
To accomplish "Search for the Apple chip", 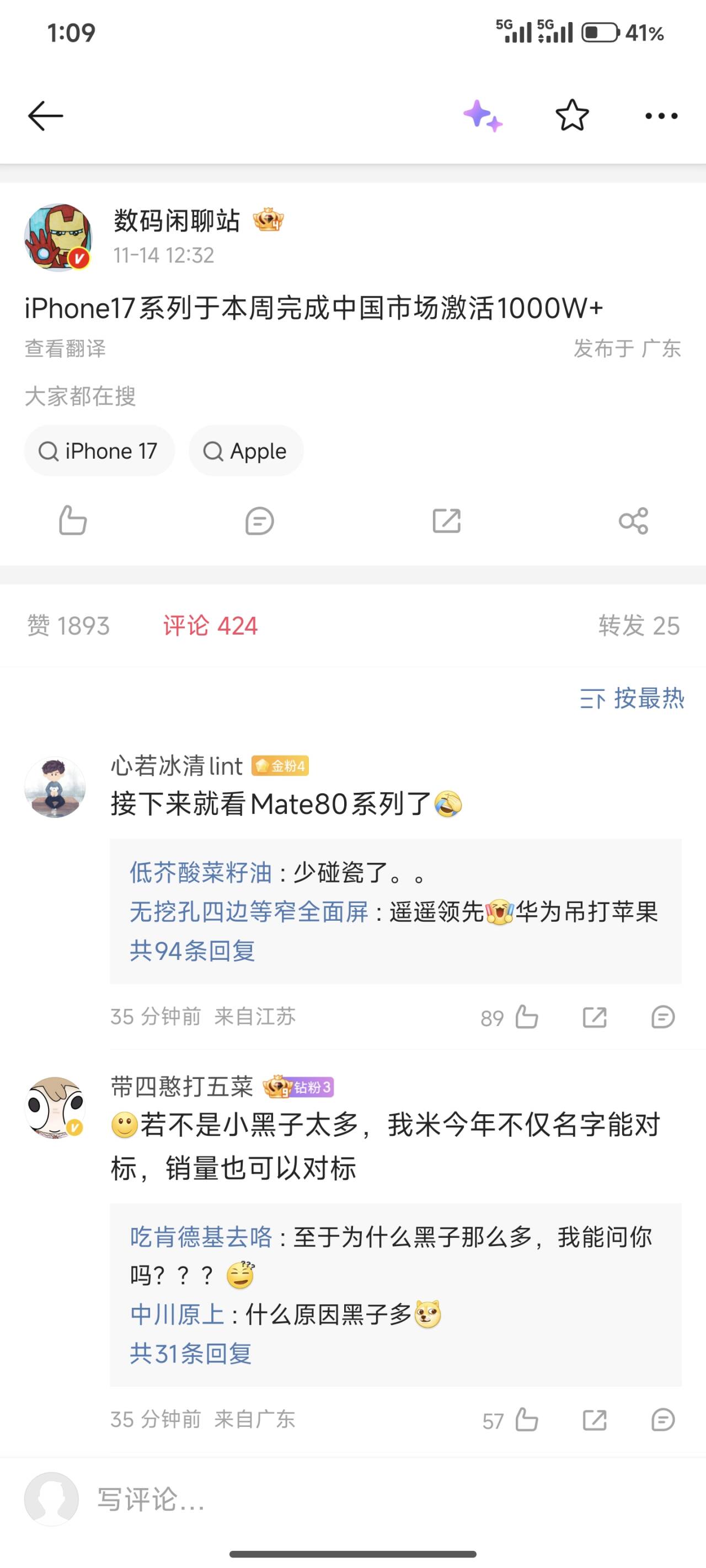I will (x=246, y=451).
